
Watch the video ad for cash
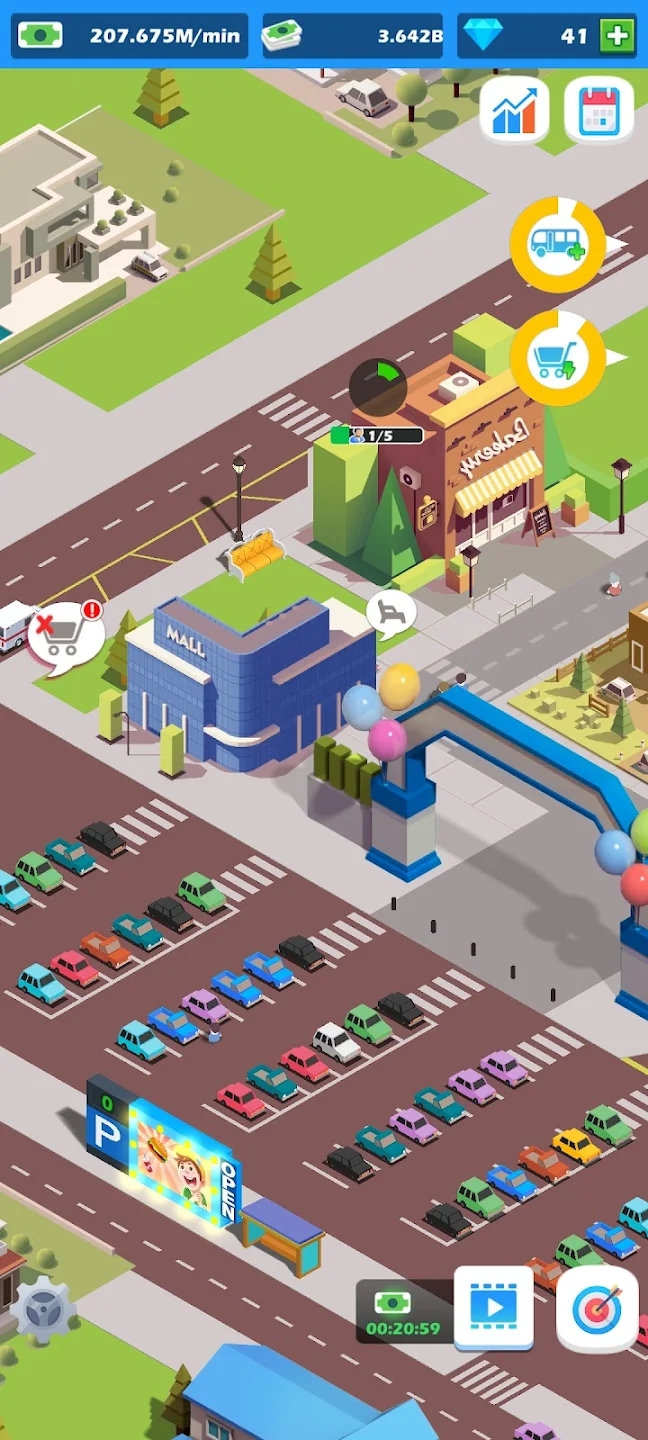point(493,1308)
